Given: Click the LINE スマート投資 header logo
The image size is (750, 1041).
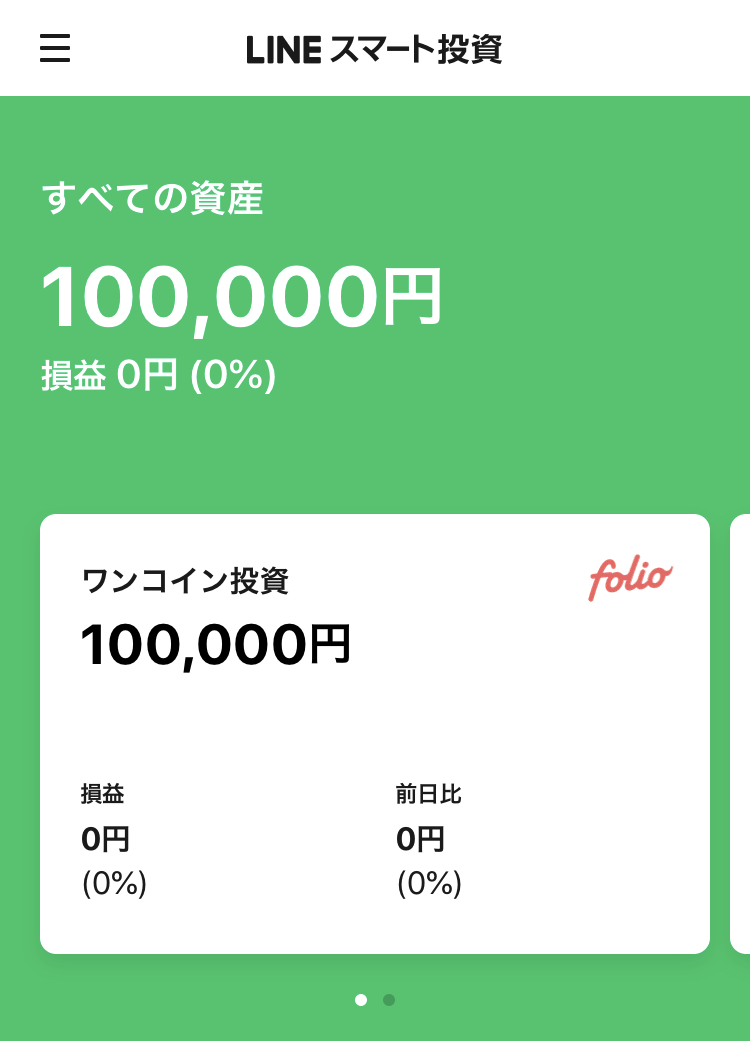Looking at the screenshot, I should click(x=375, y=49).
